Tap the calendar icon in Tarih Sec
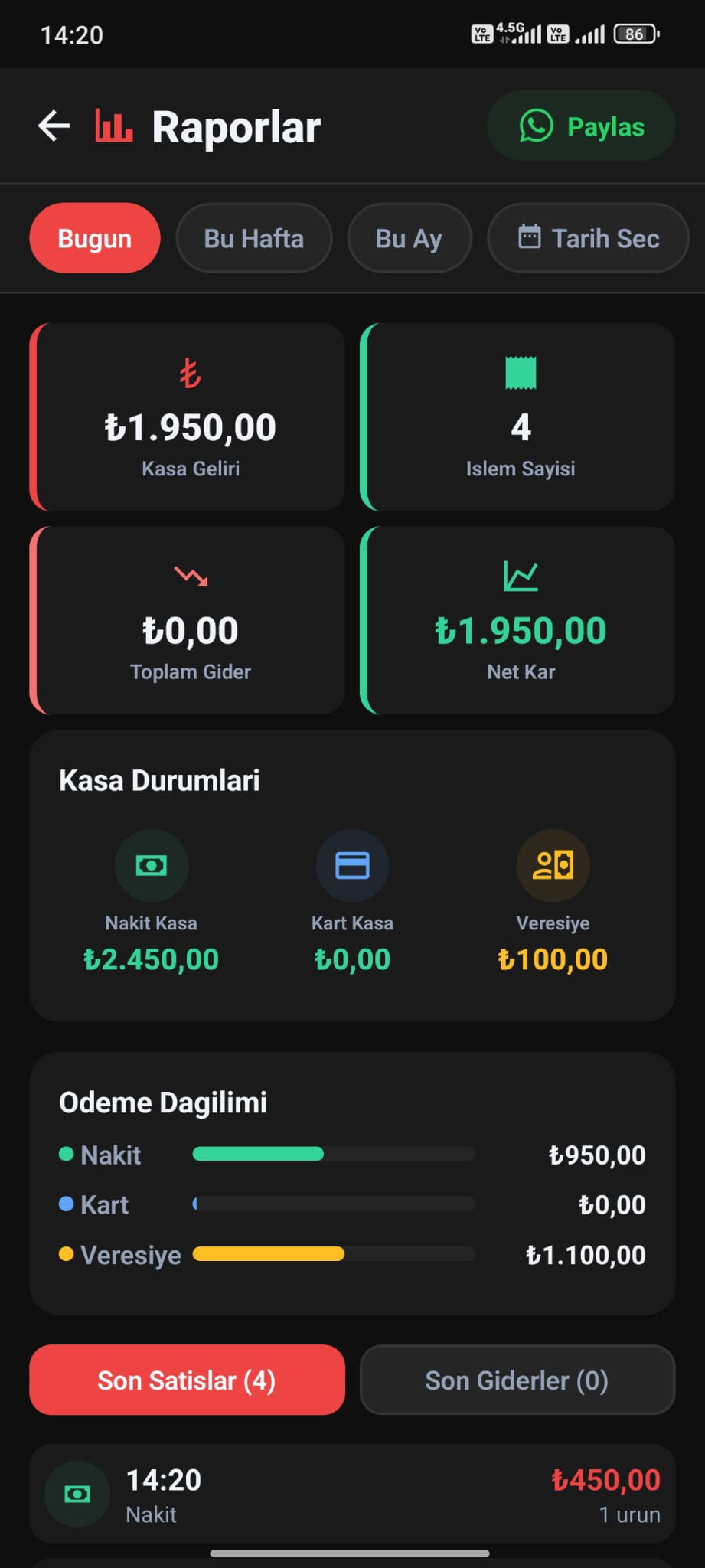This screenshot has width=705, height=1568. click(530, 238)
